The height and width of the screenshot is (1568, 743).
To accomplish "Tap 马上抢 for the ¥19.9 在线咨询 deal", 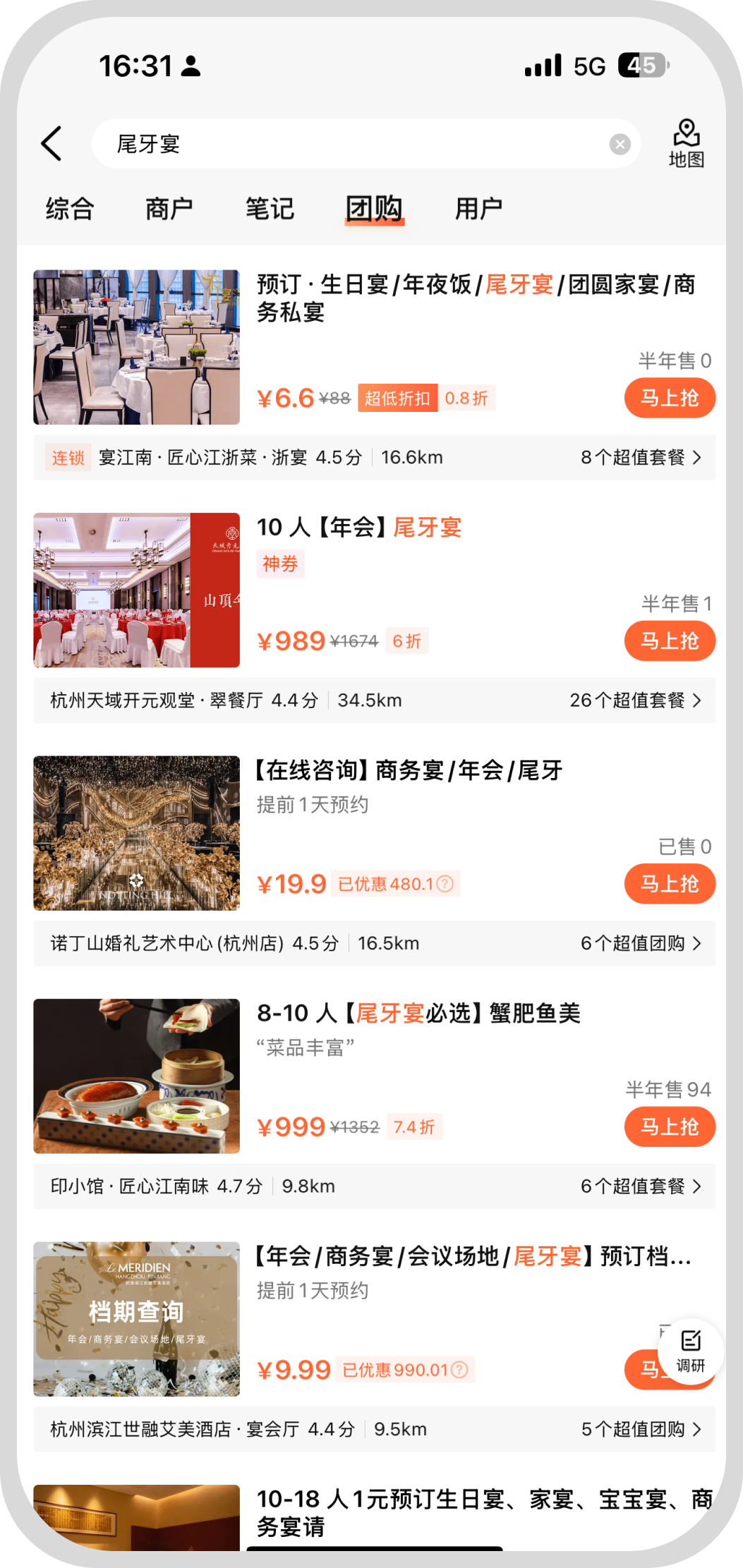I will tap(669, 884).
